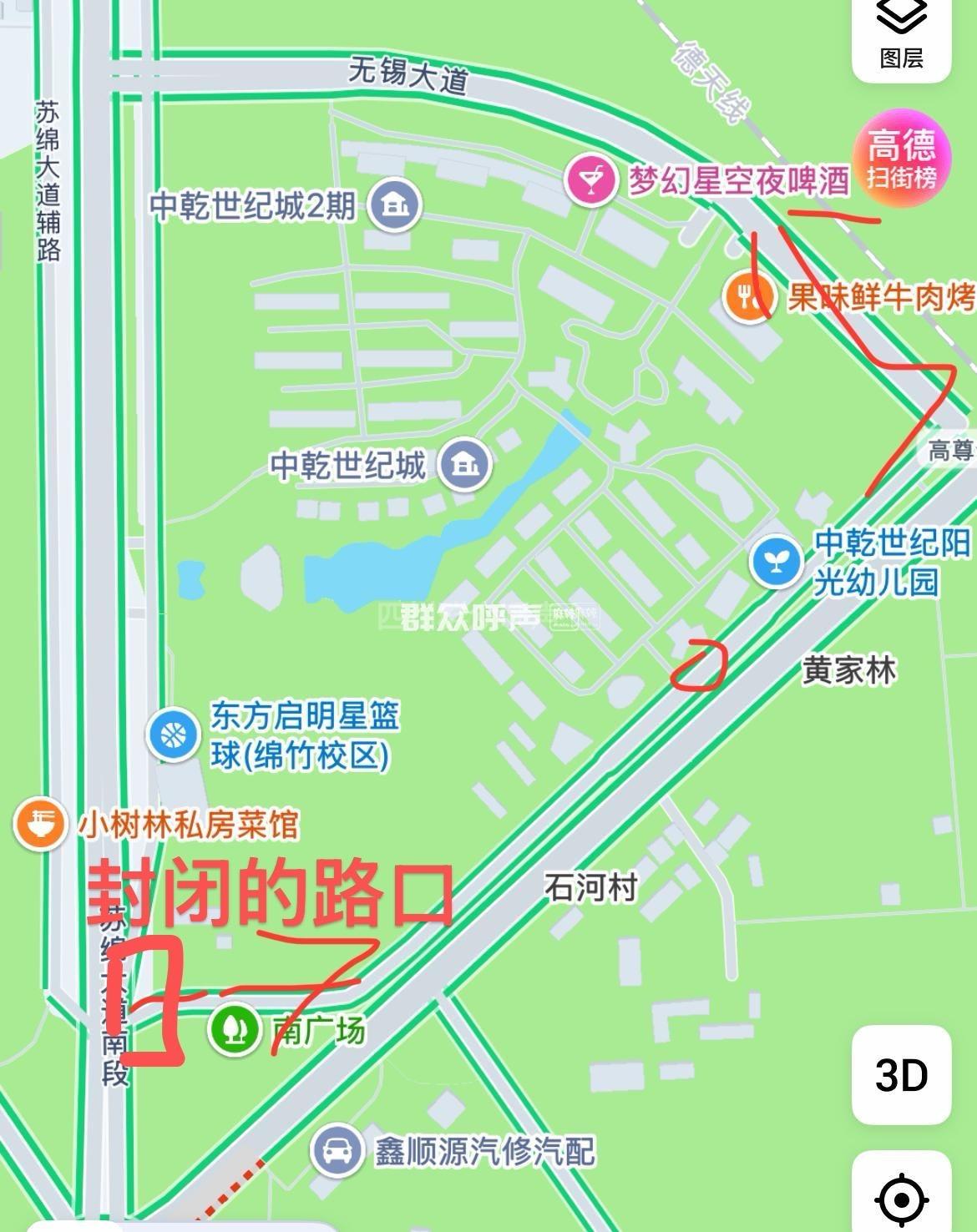Open the 东方启明星篮球 basketball marker
The image size is (977, 1232).
click(173, 735)
